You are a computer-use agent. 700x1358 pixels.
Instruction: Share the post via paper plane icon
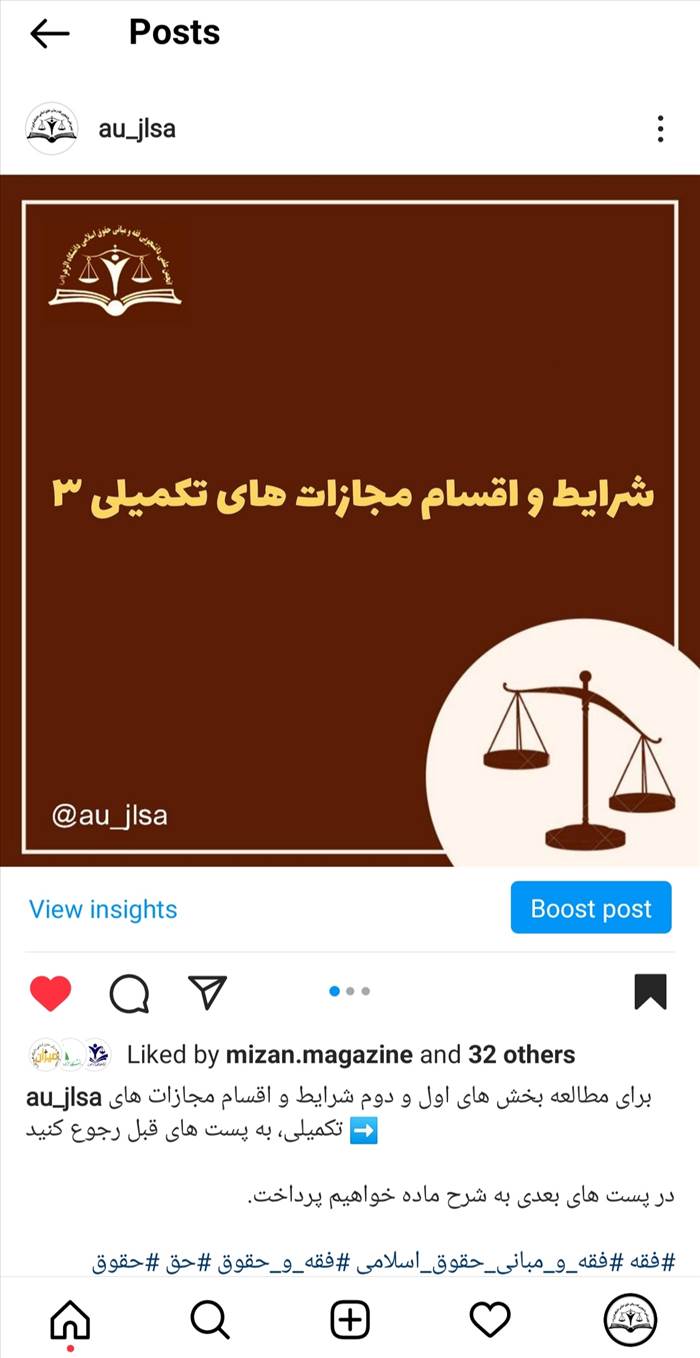pos(207,992)
